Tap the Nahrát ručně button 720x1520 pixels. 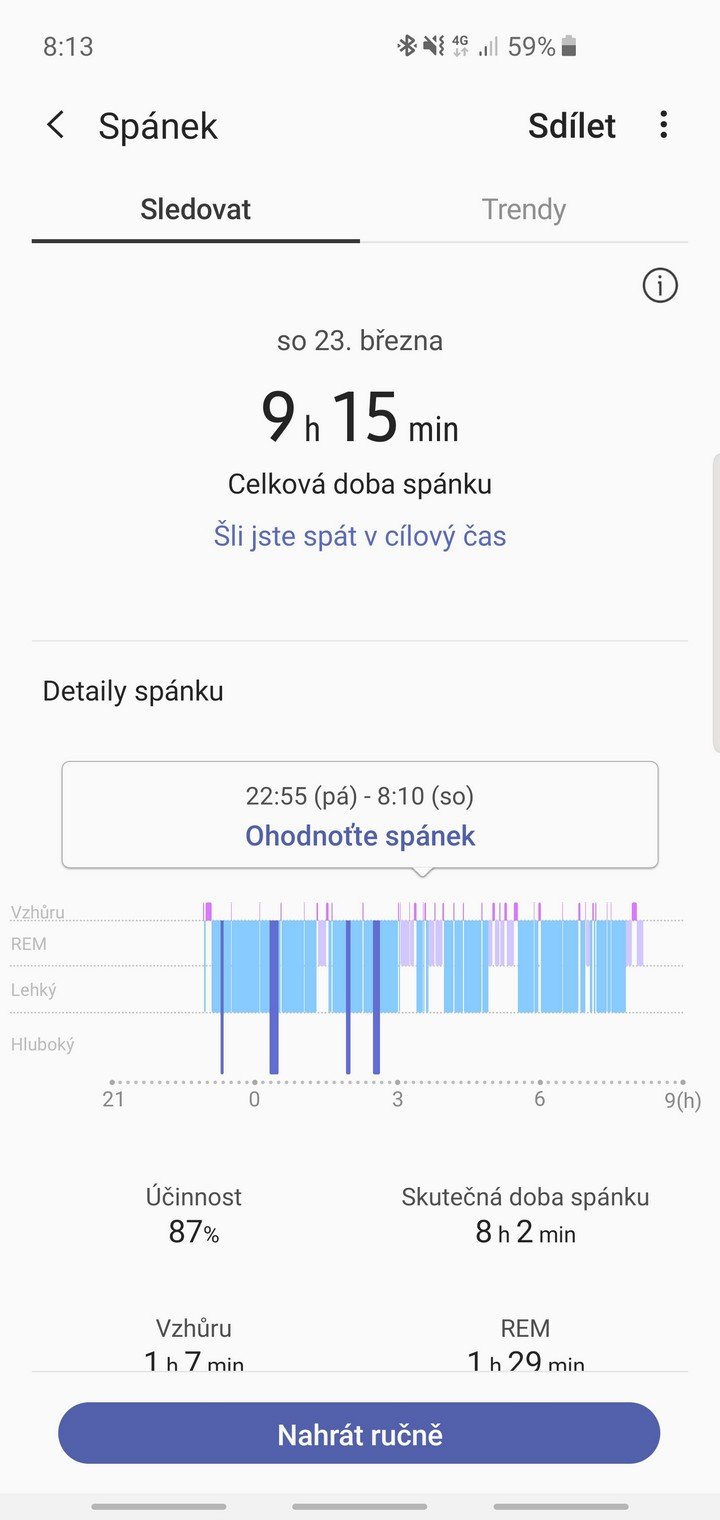coord(359,1435)
